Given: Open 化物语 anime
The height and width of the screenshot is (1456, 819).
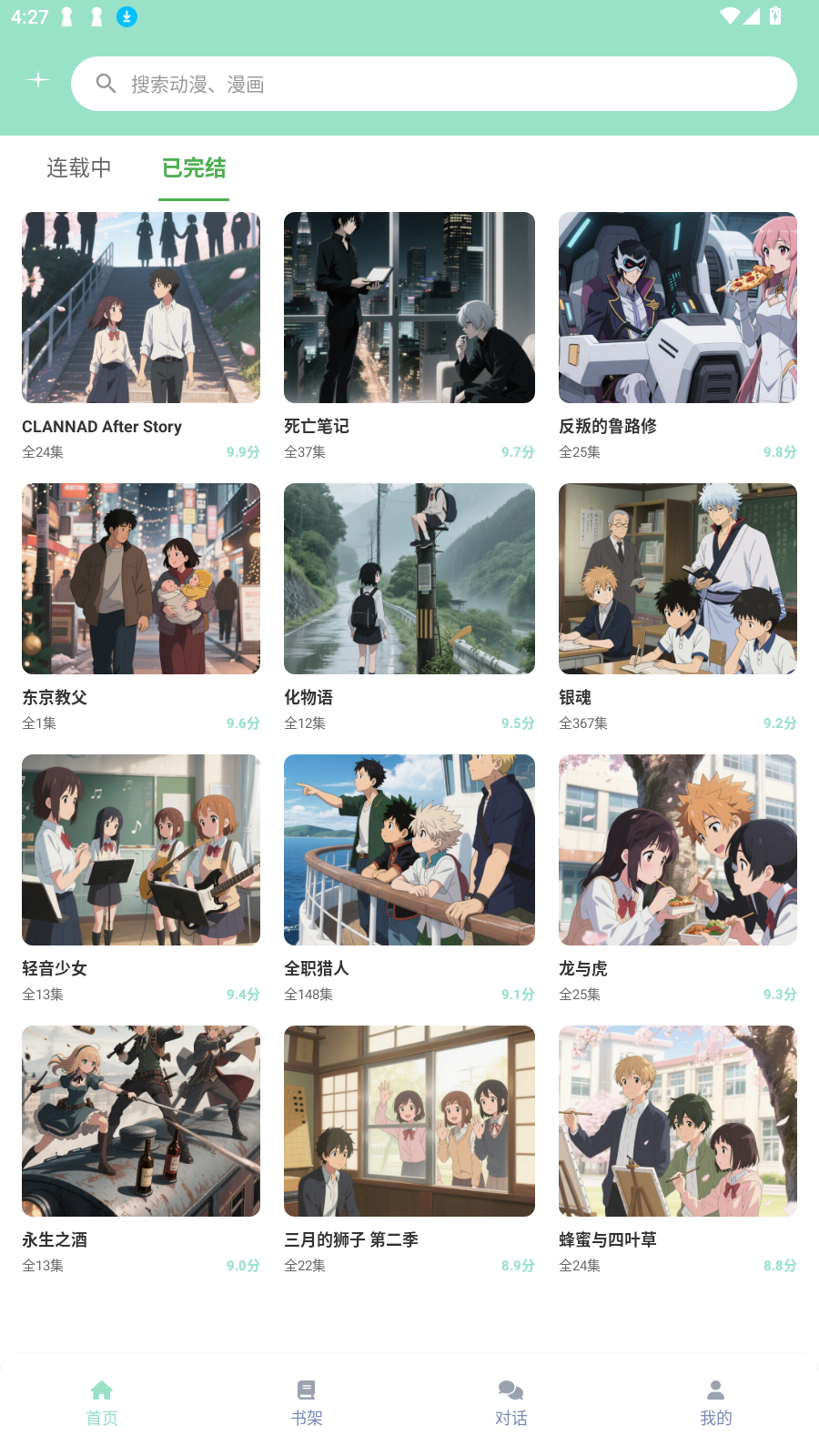Looking at the screenshot, I should click(409, 580).
